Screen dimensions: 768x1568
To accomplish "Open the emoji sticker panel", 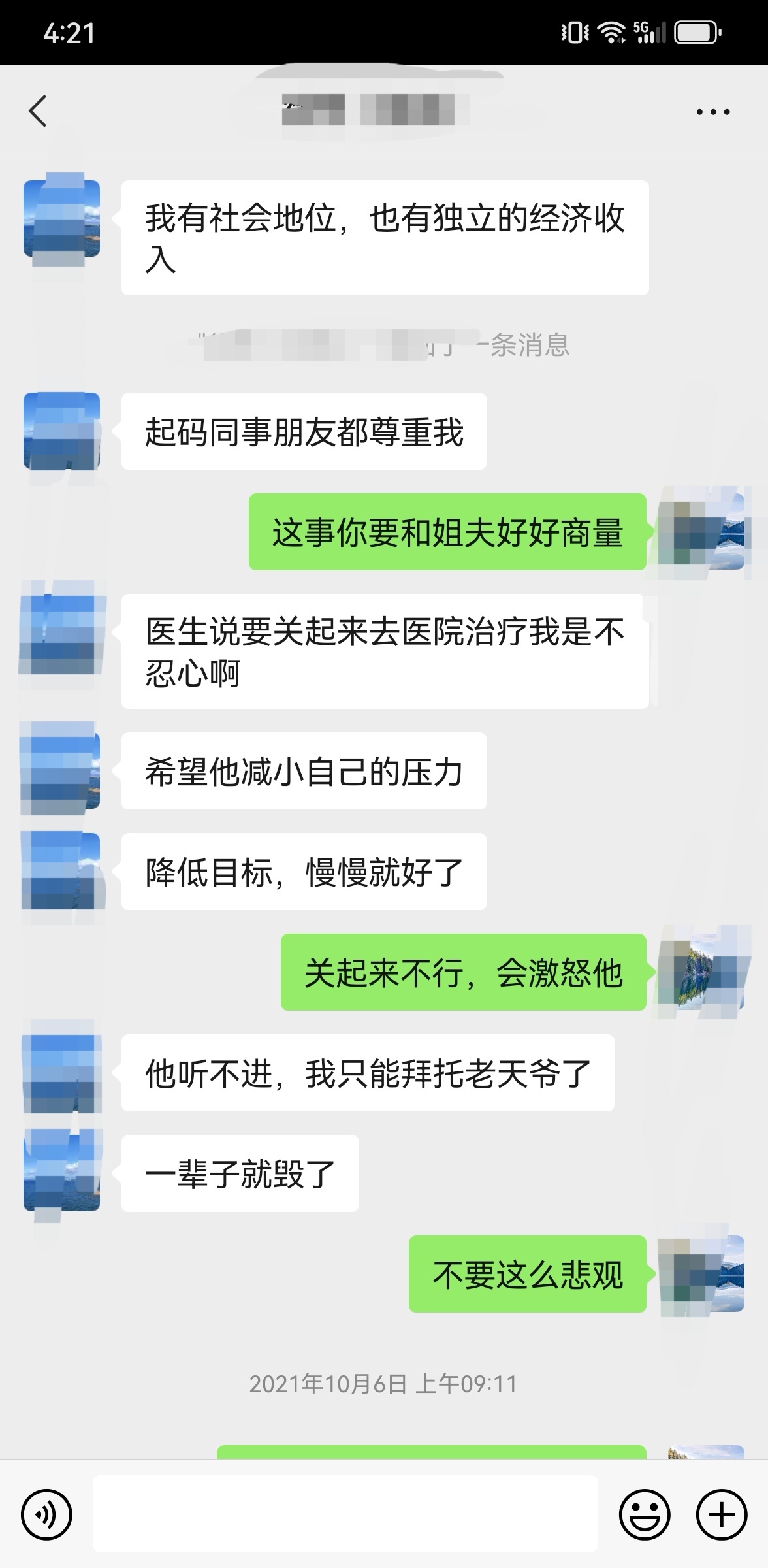I will click(x=644, y=1514).
